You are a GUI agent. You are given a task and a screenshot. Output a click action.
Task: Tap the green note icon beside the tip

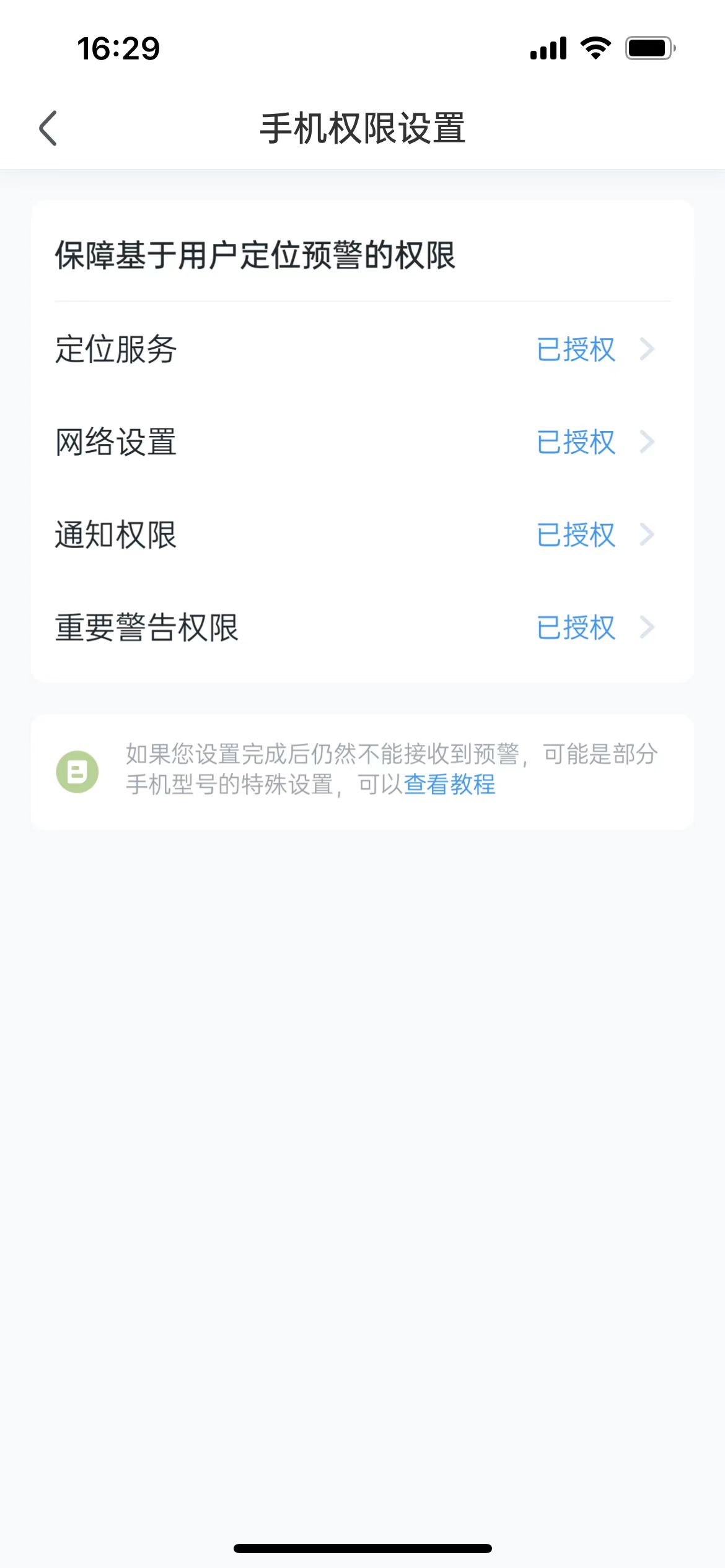pos(77,770)
